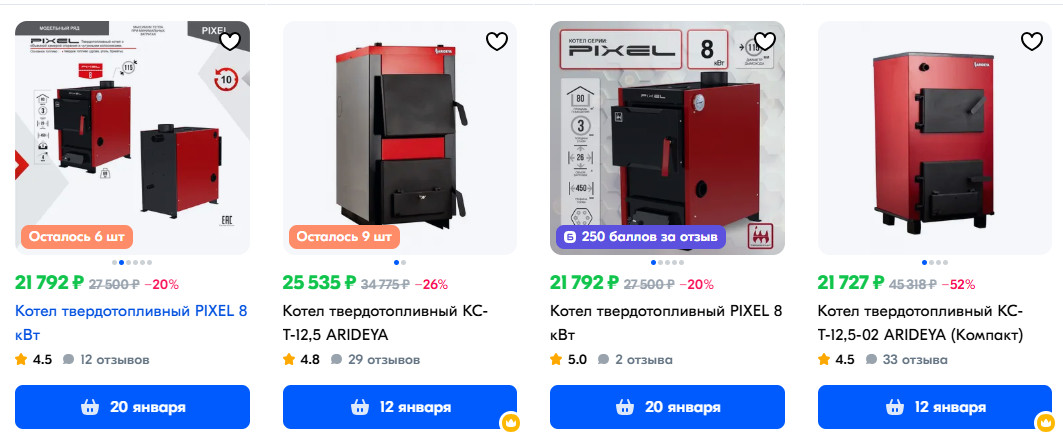Open the blue title link Котел твердотопливный PIXEL 8 кВт
1063x436 pixels.
pos(130,322)
